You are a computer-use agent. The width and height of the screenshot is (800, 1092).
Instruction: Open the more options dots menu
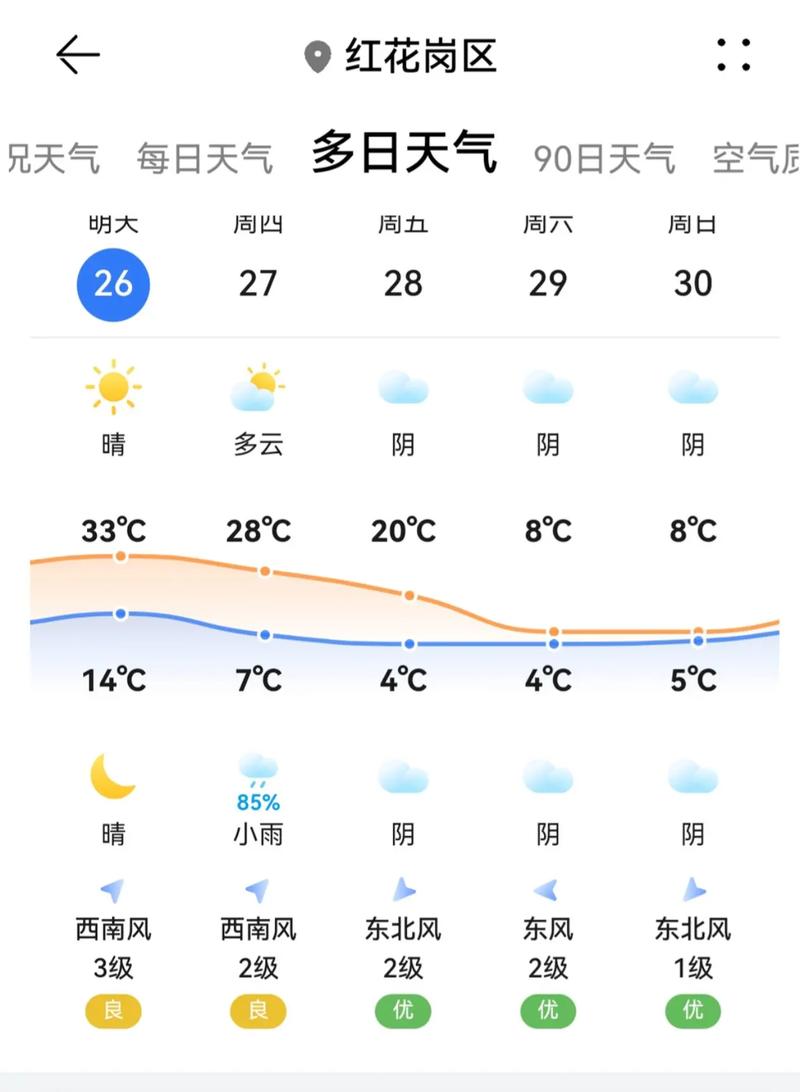point(734,57)
